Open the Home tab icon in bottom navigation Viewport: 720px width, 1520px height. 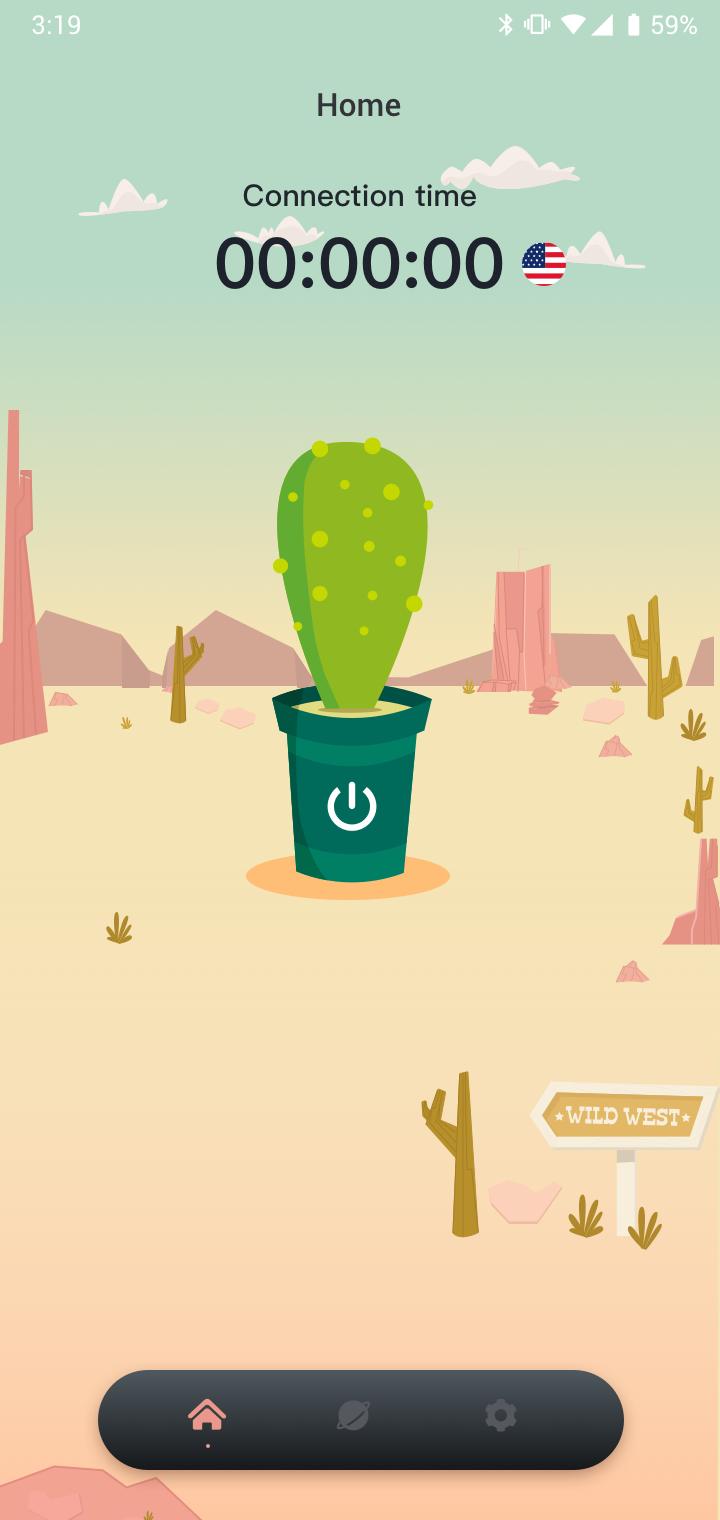[208, 1415]
